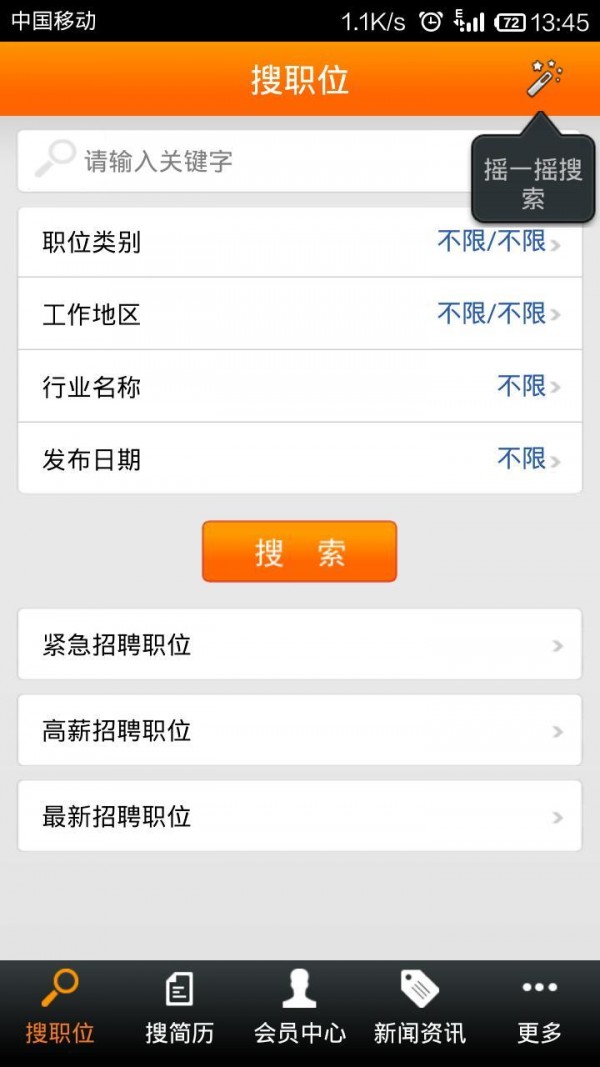Screen dimensions: 600x1067
Task: Browse 最新招聘职位 listings
Action: (300, 817)
